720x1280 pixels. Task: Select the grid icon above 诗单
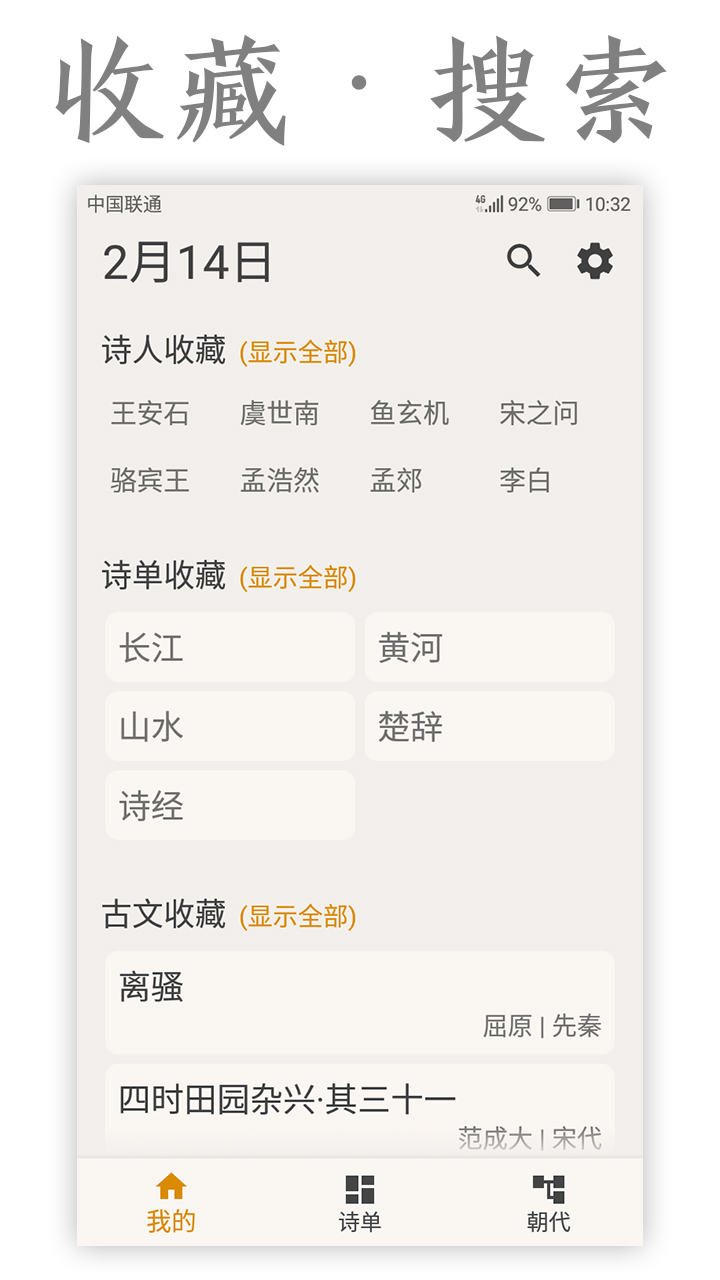[359, 1188]
